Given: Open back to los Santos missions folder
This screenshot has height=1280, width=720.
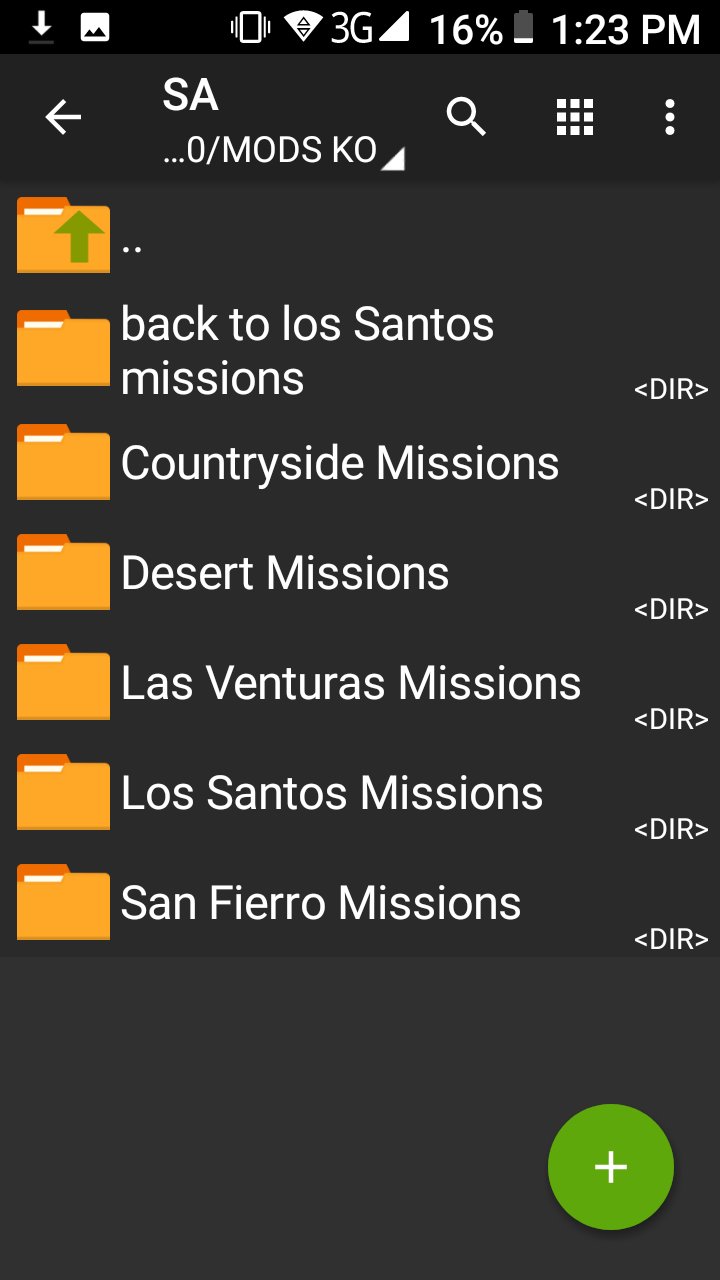Looking at the screenshot, I should (x=360, y=351).
